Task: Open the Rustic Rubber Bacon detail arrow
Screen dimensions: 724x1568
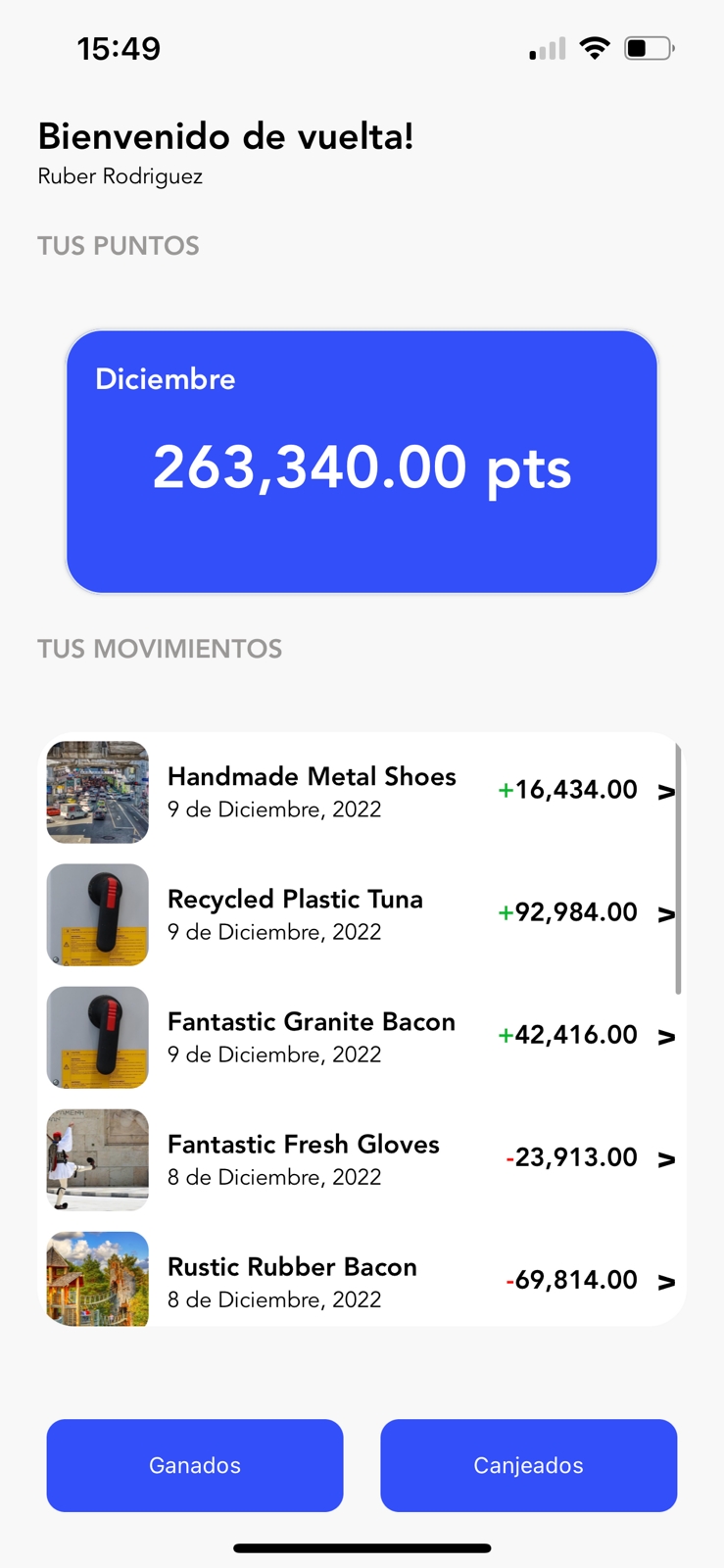Action: 667,1280
